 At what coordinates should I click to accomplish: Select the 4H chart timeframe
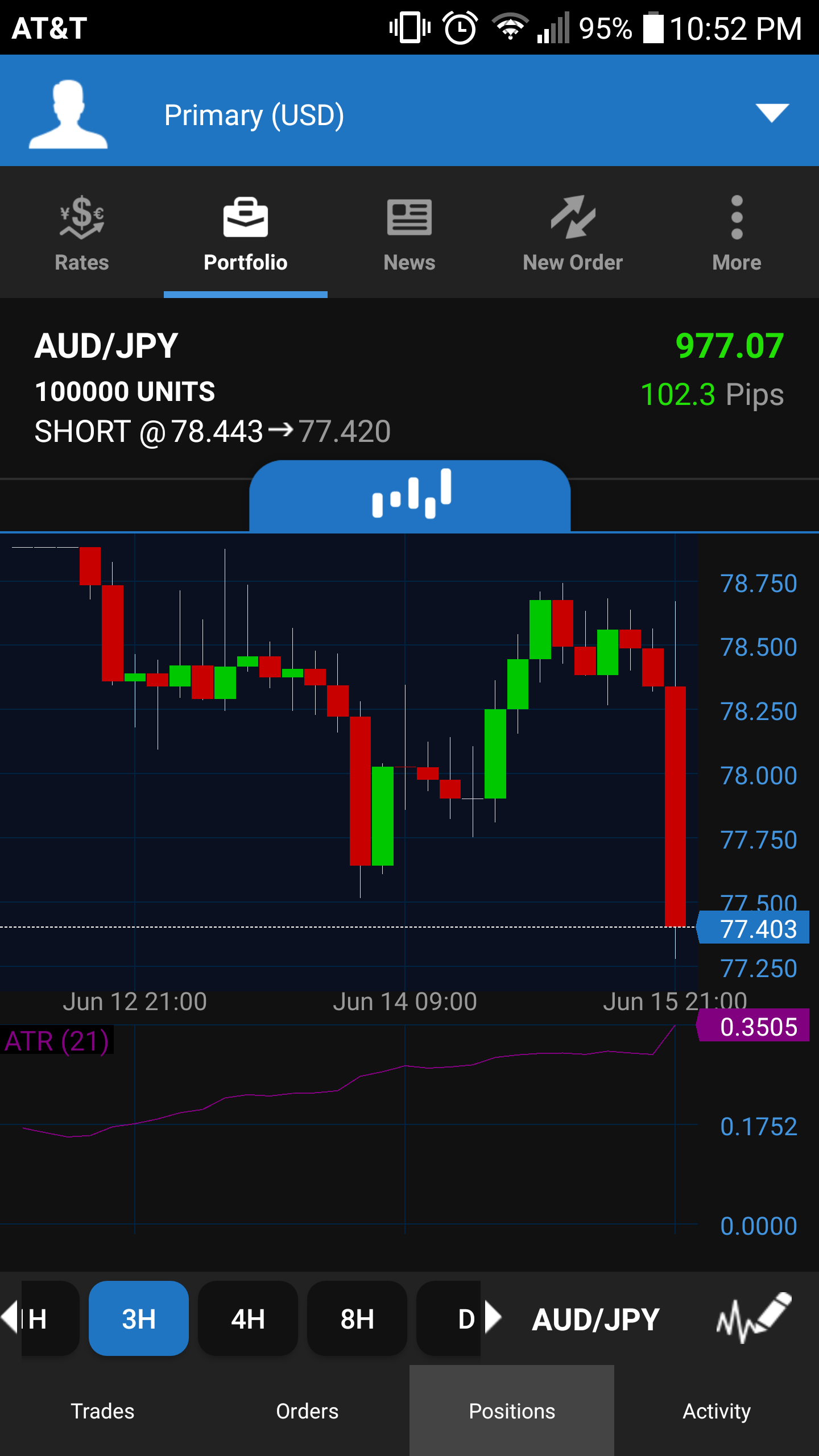pyautogui.click(x=248, y=1318)
